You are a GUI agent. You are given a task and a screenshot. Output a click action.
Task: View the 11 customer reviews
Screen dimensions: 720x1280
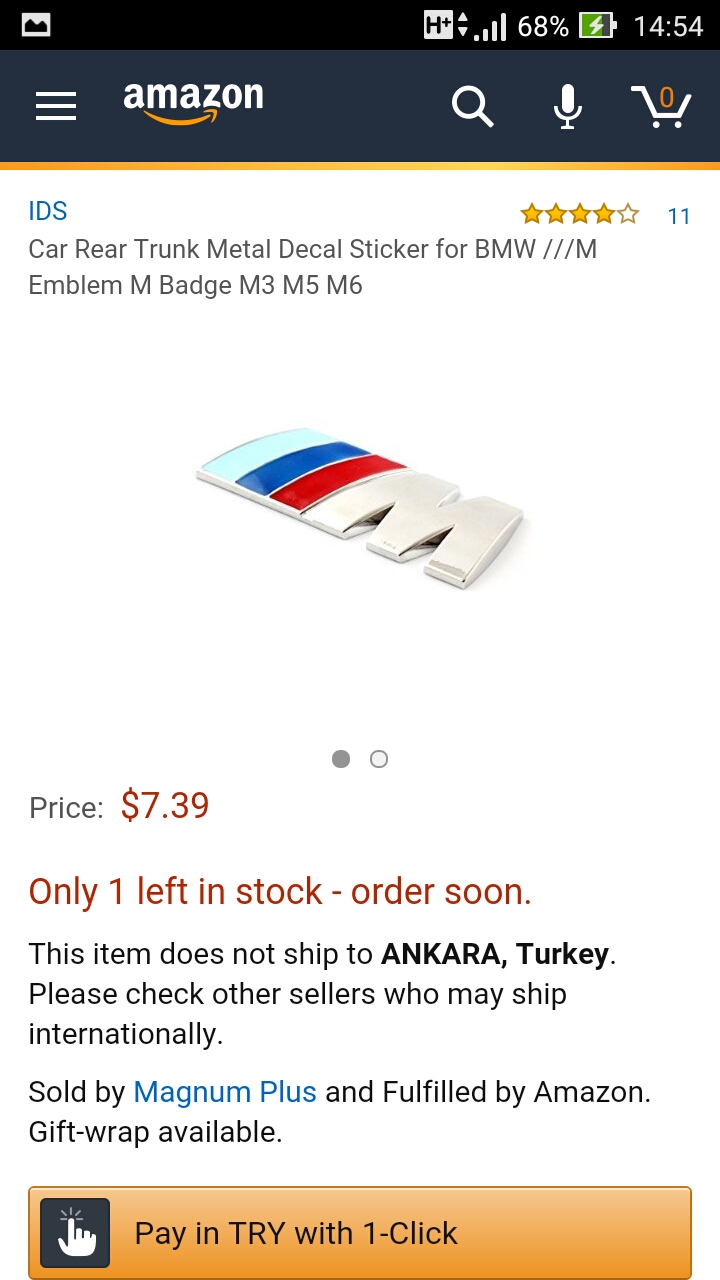point(678,216)
